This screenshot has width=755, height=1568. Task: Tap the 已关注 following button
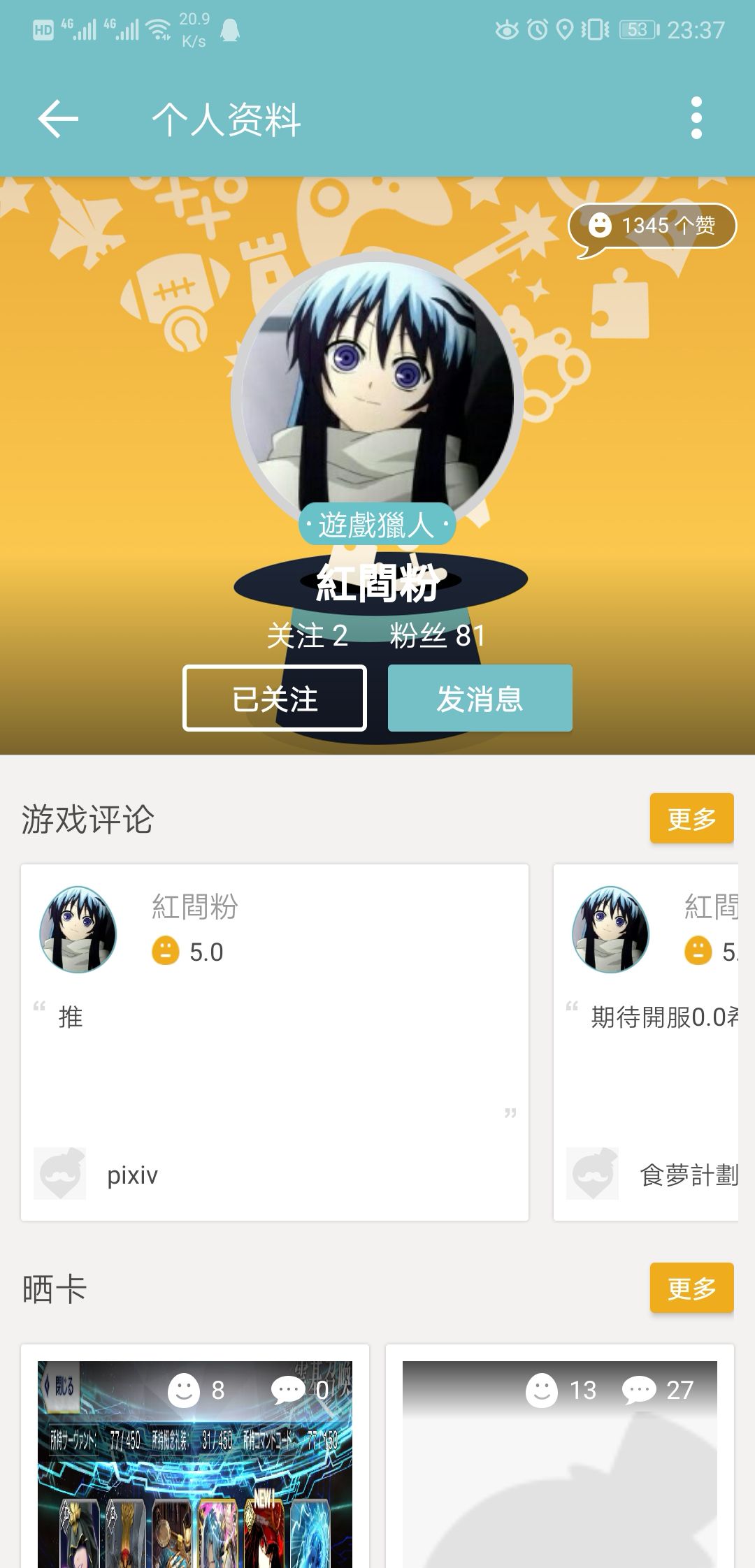click(275, 698)
